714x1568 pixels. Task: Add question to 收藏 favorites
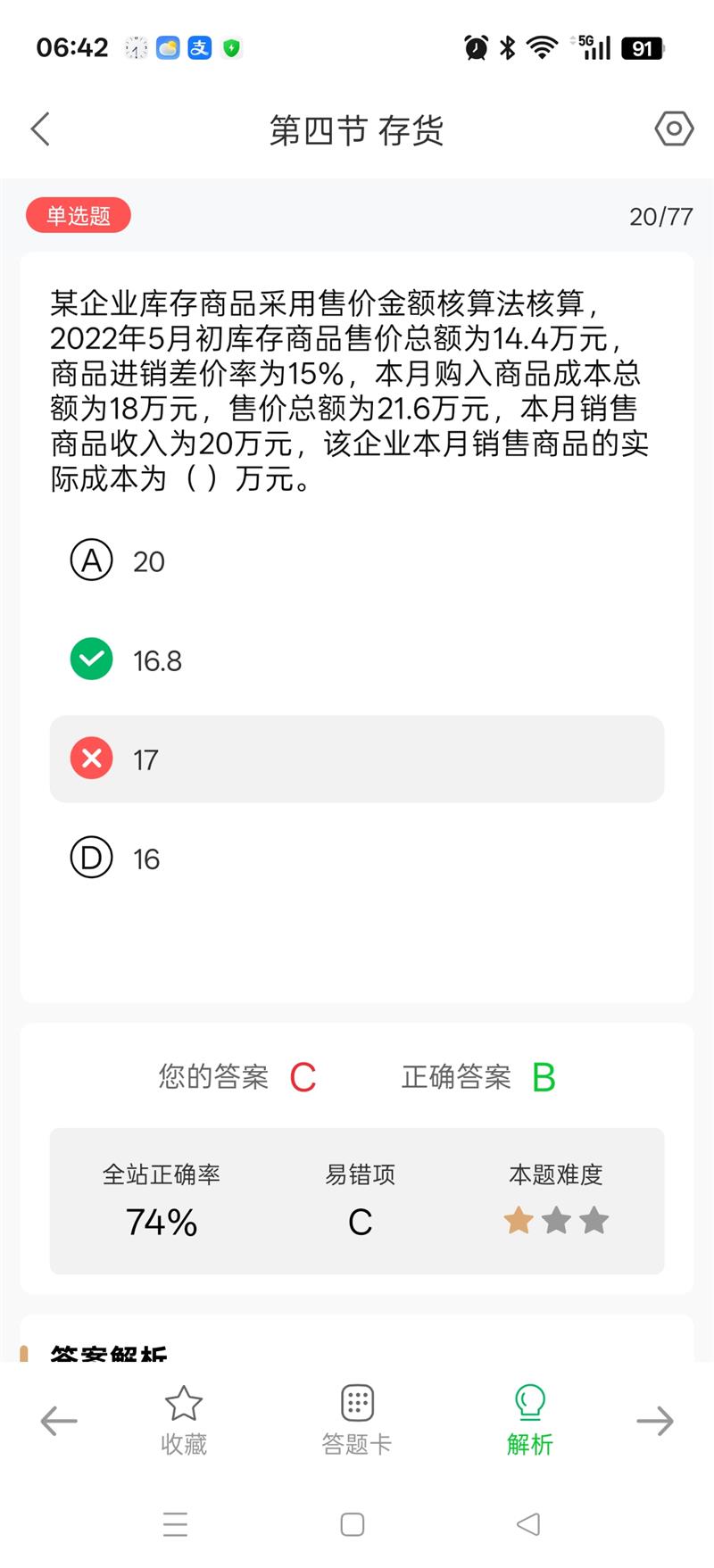pos(183,1420)
